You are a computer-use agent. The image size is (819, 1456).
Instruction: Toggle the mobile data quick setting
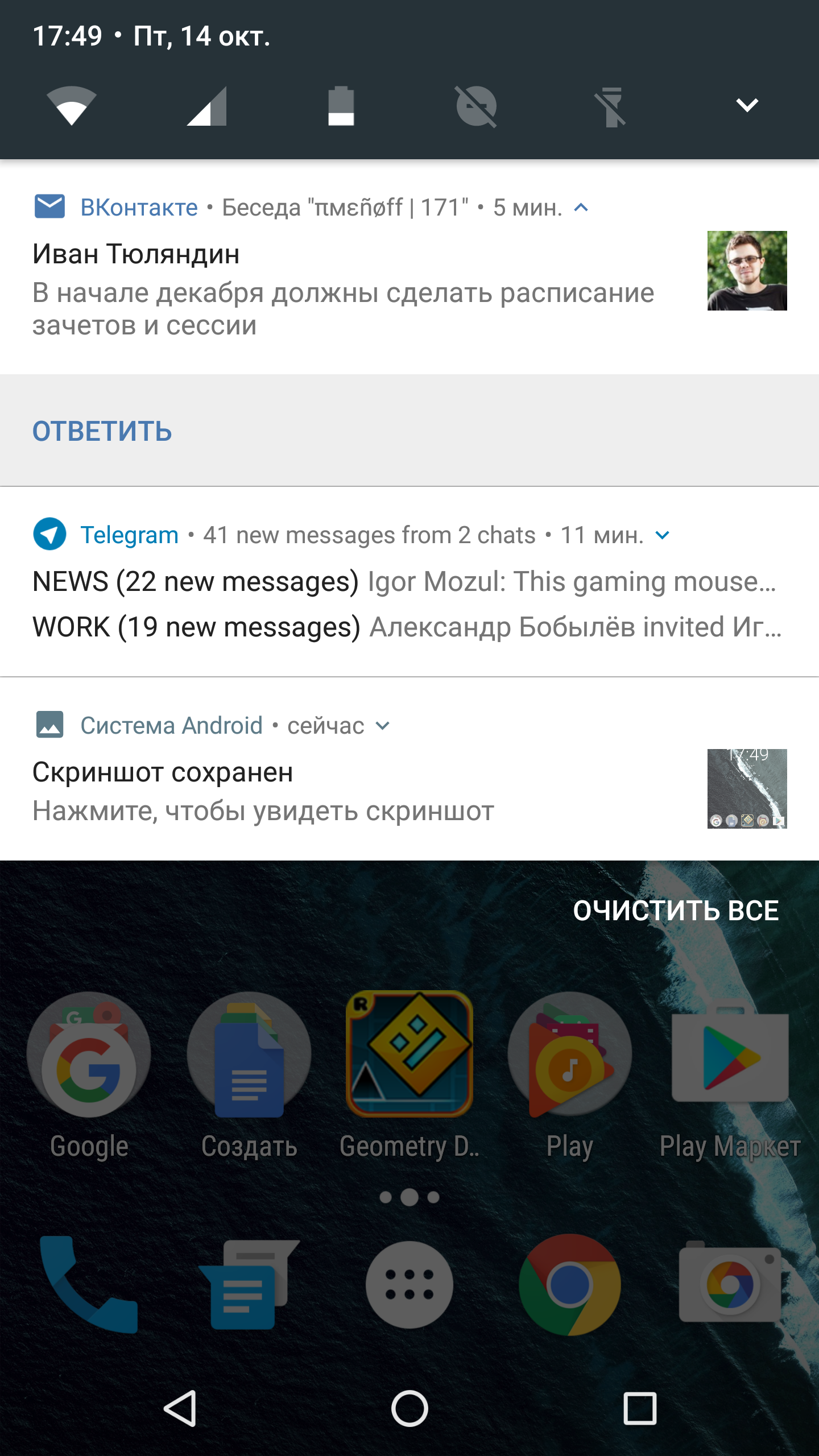(207, 106)
